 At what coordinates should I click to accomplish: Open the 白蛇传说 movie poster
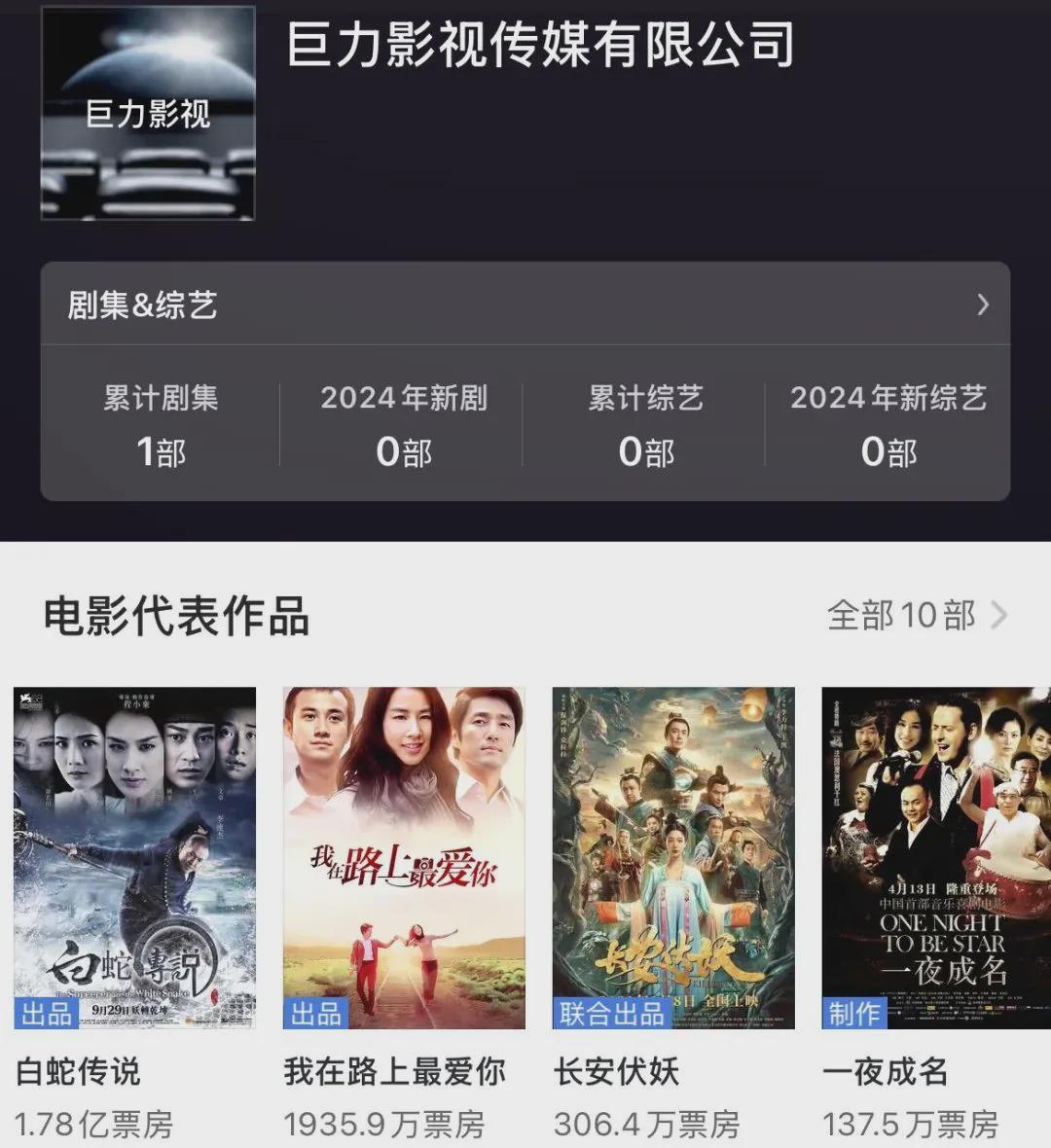tap(134, 857)
